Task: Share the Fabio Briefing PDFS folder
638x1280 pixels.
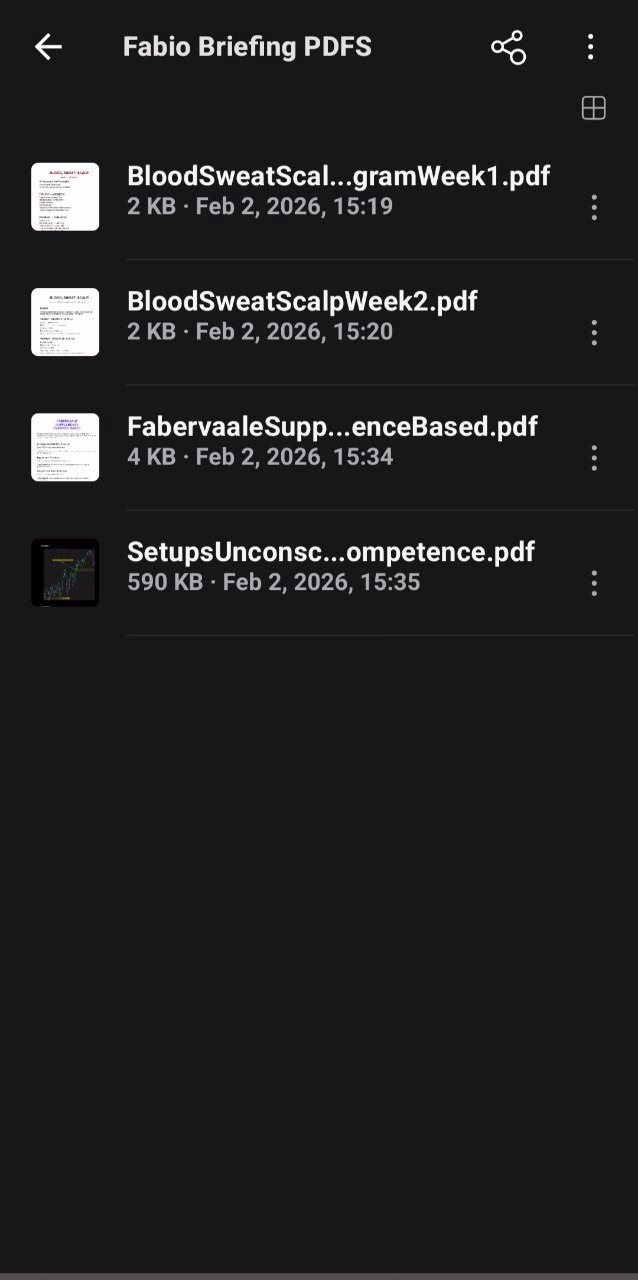Action: [508, 47]
